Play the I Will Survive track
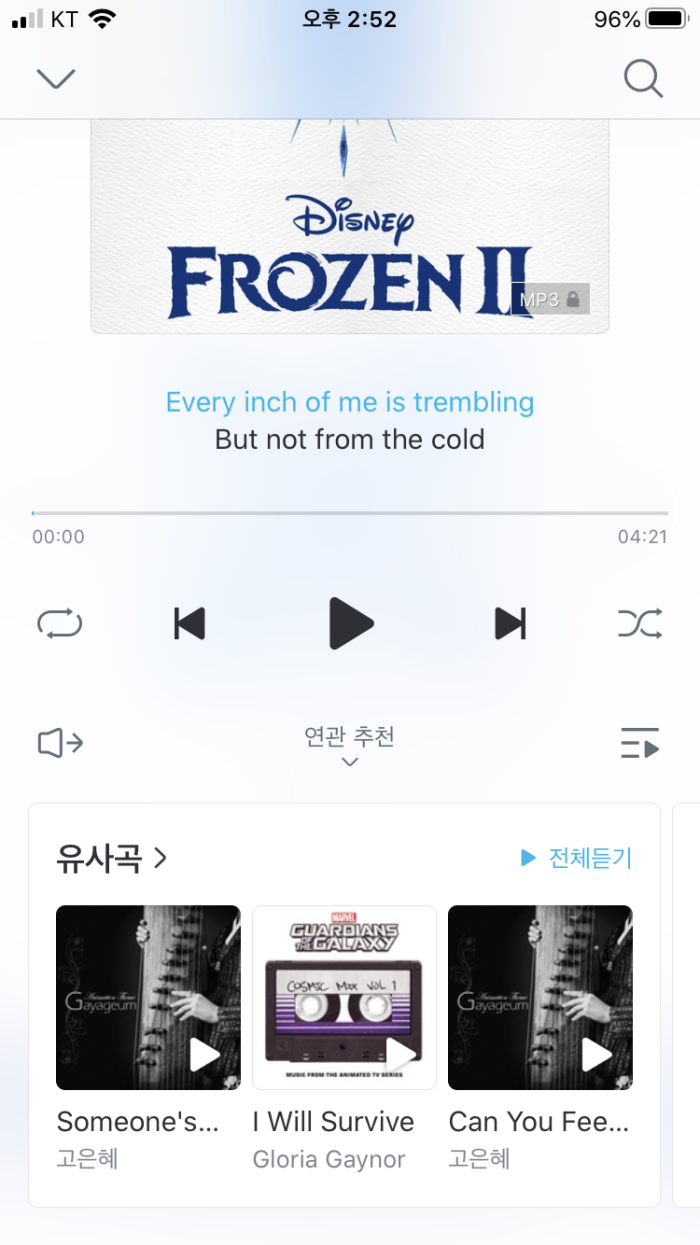The height and width of the screenshot is (1245, 700). coord(401,1054)
